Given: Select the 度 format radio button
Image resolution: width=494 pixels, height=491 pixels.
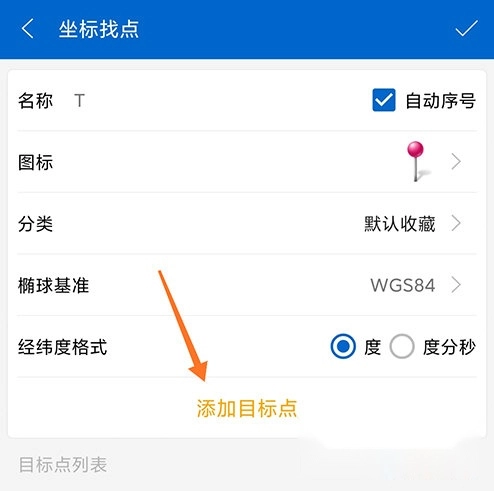Looking at the screenshot, I should tap(343, 346).
